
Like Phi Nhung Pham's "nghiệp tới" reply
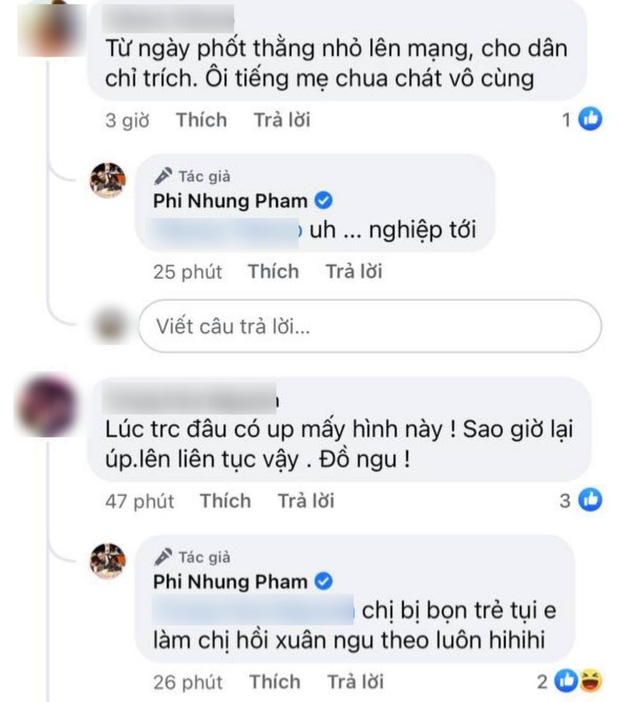(x=273, y=271)
